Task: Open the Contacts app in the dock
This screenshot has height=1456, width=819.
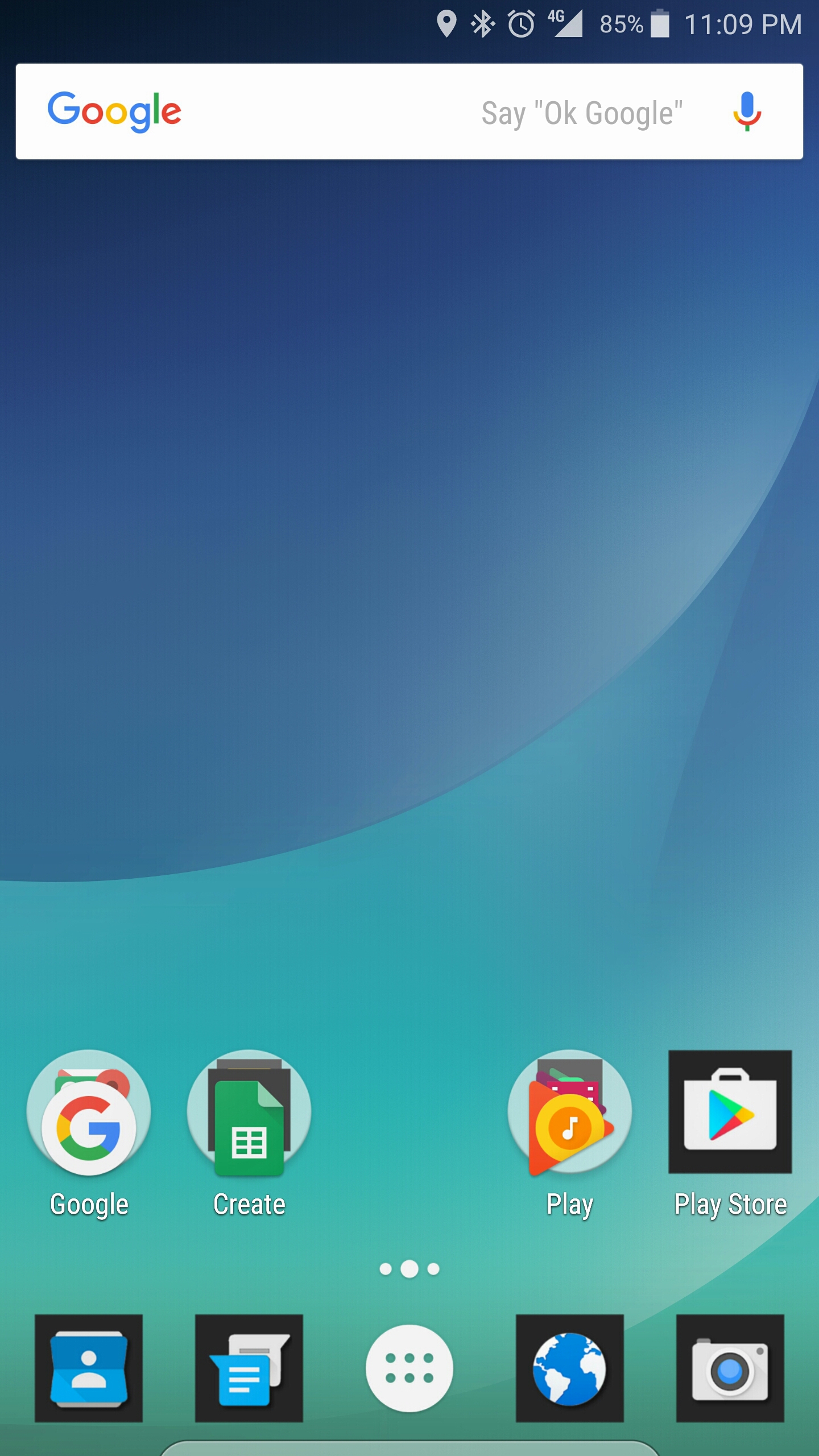Action: click(x=89, y=1368)
